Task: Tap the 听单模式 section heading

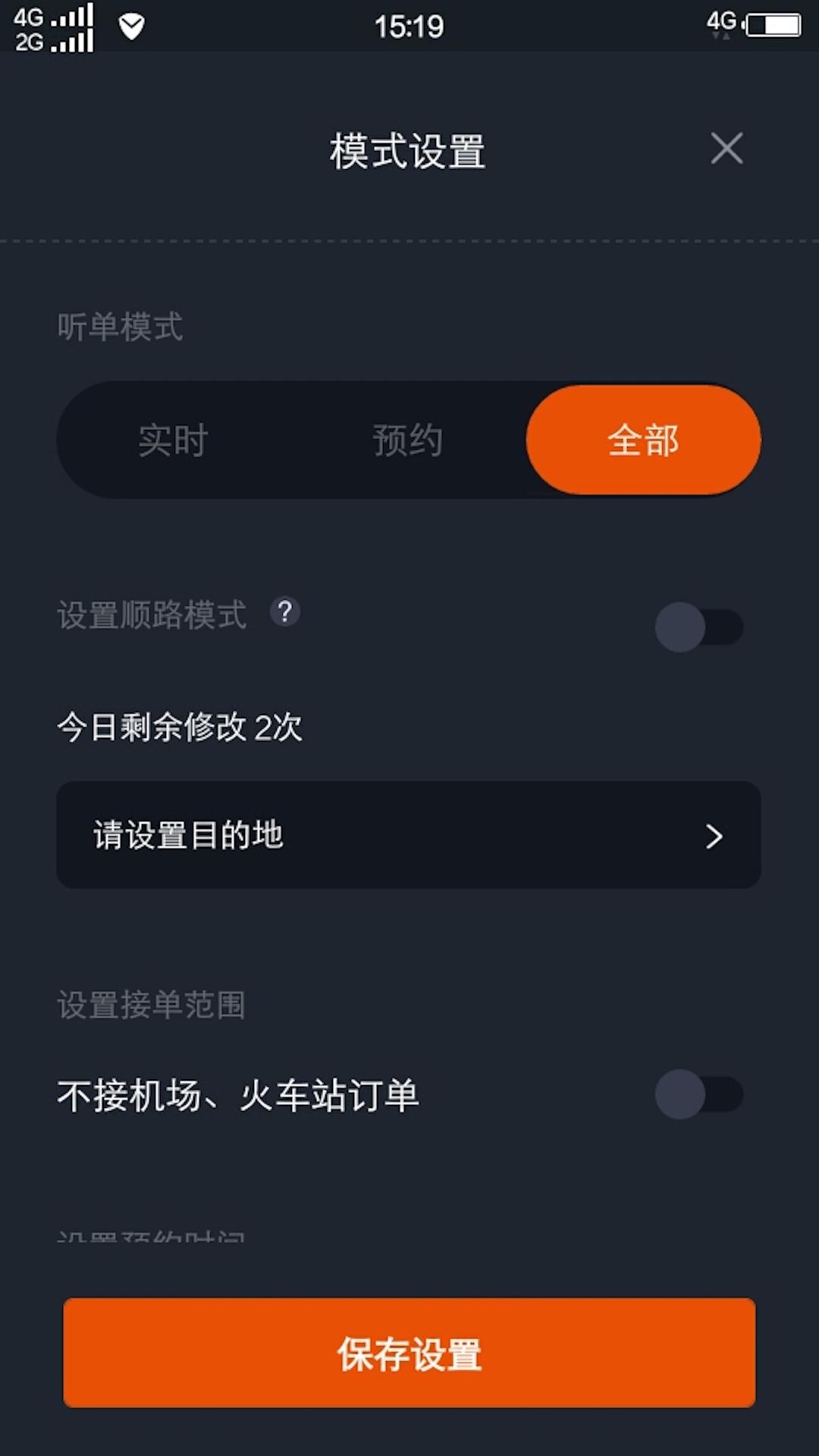Action: point(120,328)
